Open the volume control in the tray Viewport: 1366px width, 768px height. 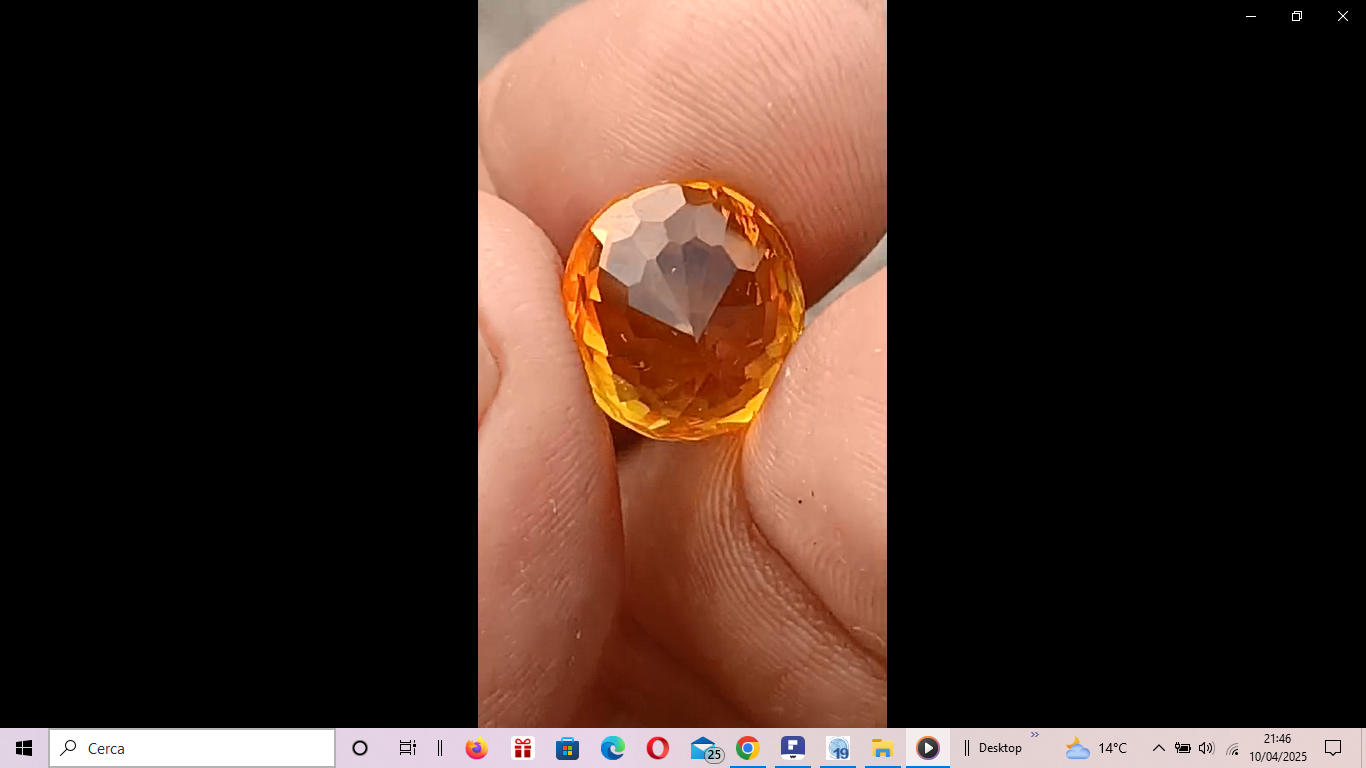(x=1206, y=748)
